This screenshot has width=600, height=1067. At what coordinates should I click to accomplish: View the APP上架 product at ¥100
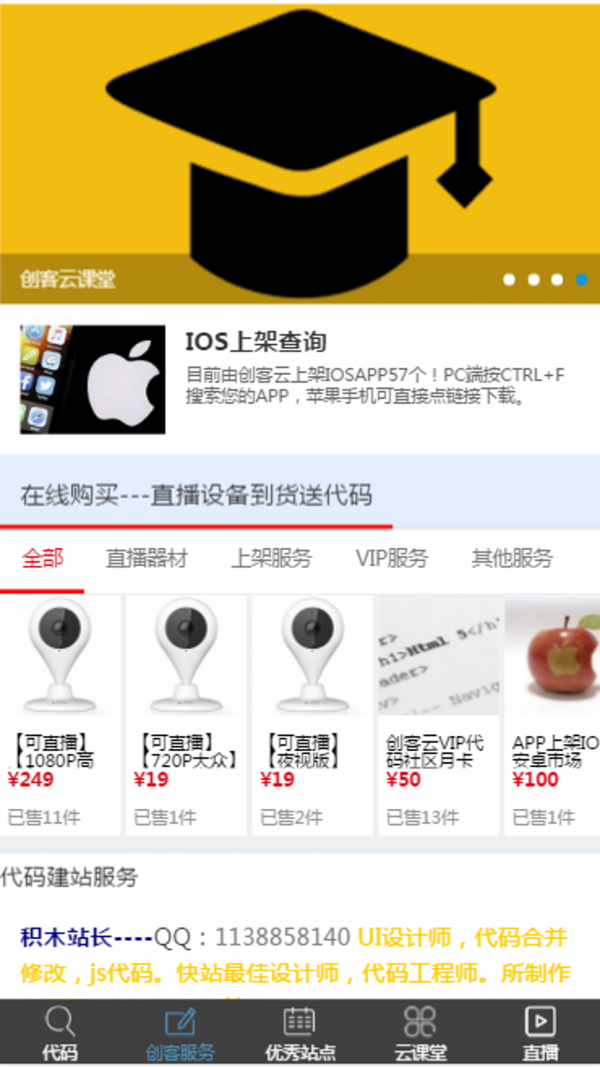tap(554, 714)
